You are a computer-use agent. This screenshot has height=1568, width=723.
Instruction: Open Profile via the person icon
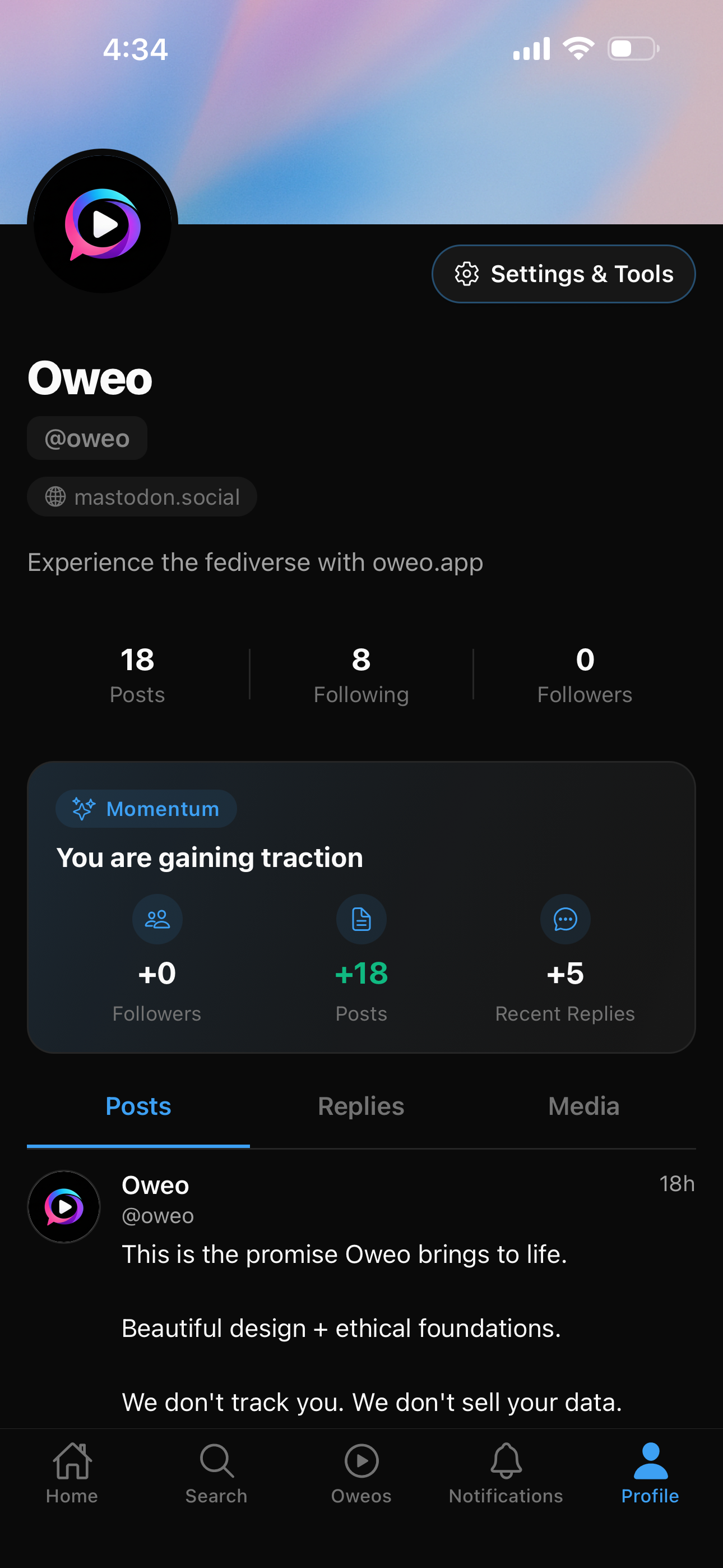tap(650, 1461)
